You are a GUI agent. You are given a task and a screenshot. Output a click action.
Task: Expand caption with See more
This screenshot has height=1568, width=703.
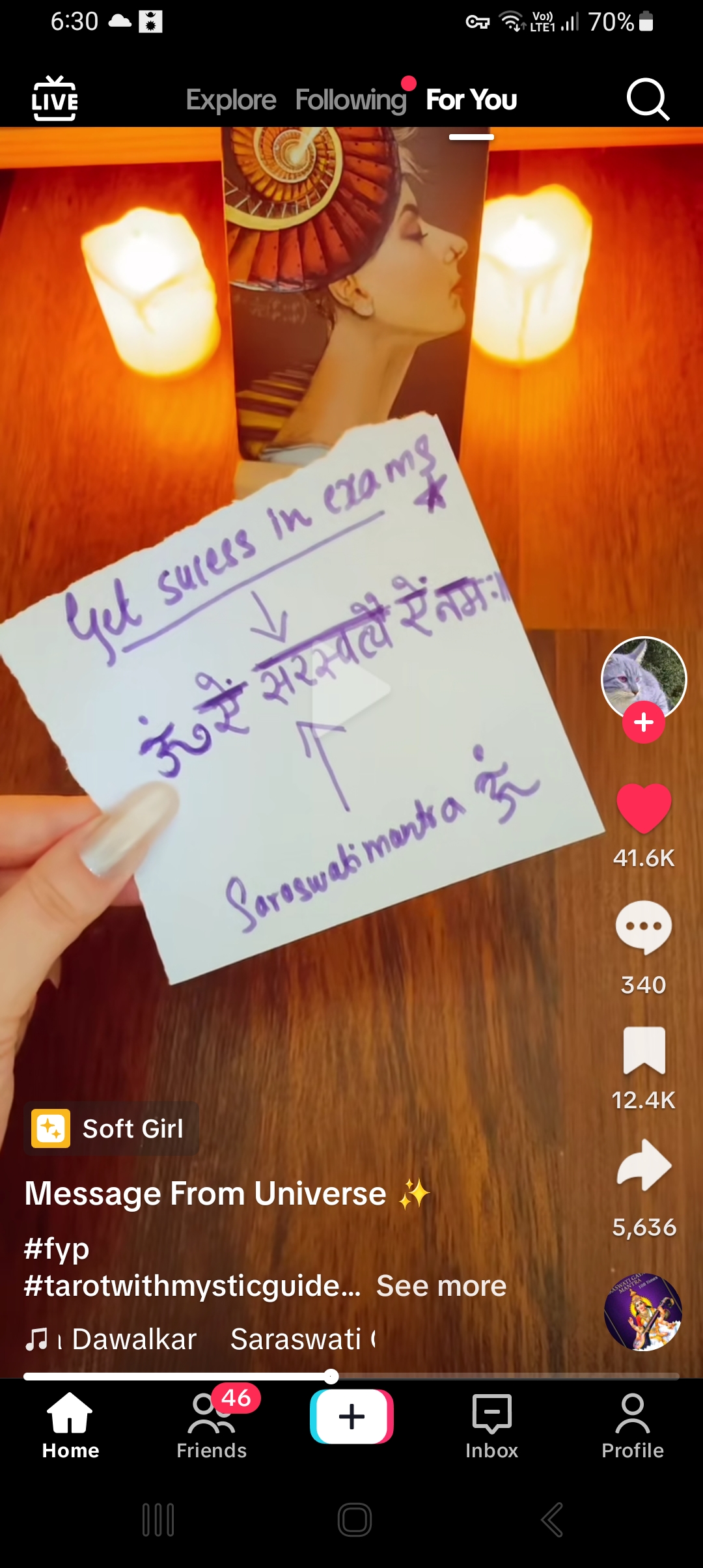(441, 1285)
